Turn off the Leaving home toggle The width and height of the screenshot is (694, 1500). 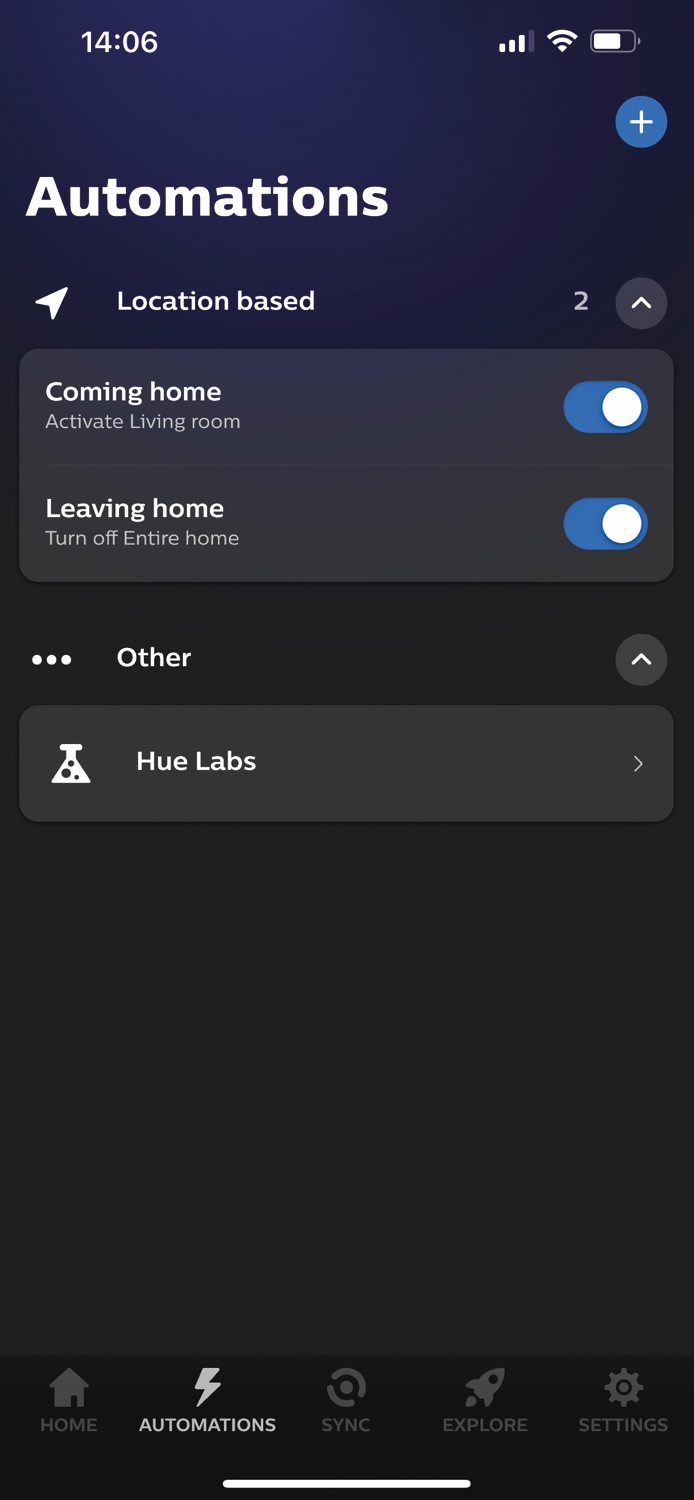click(606, 524)
